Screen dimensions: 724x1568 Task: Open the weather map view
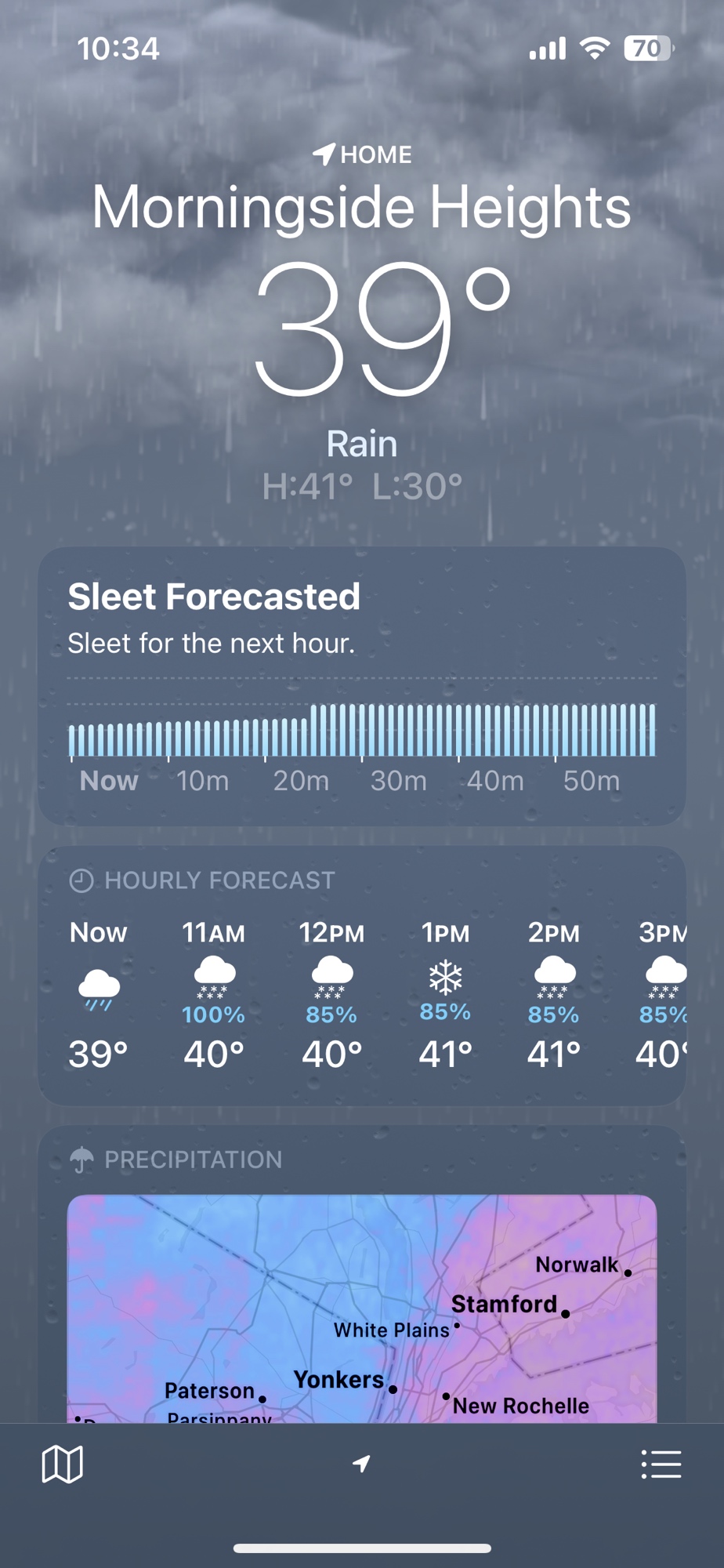click(62, 1464)
